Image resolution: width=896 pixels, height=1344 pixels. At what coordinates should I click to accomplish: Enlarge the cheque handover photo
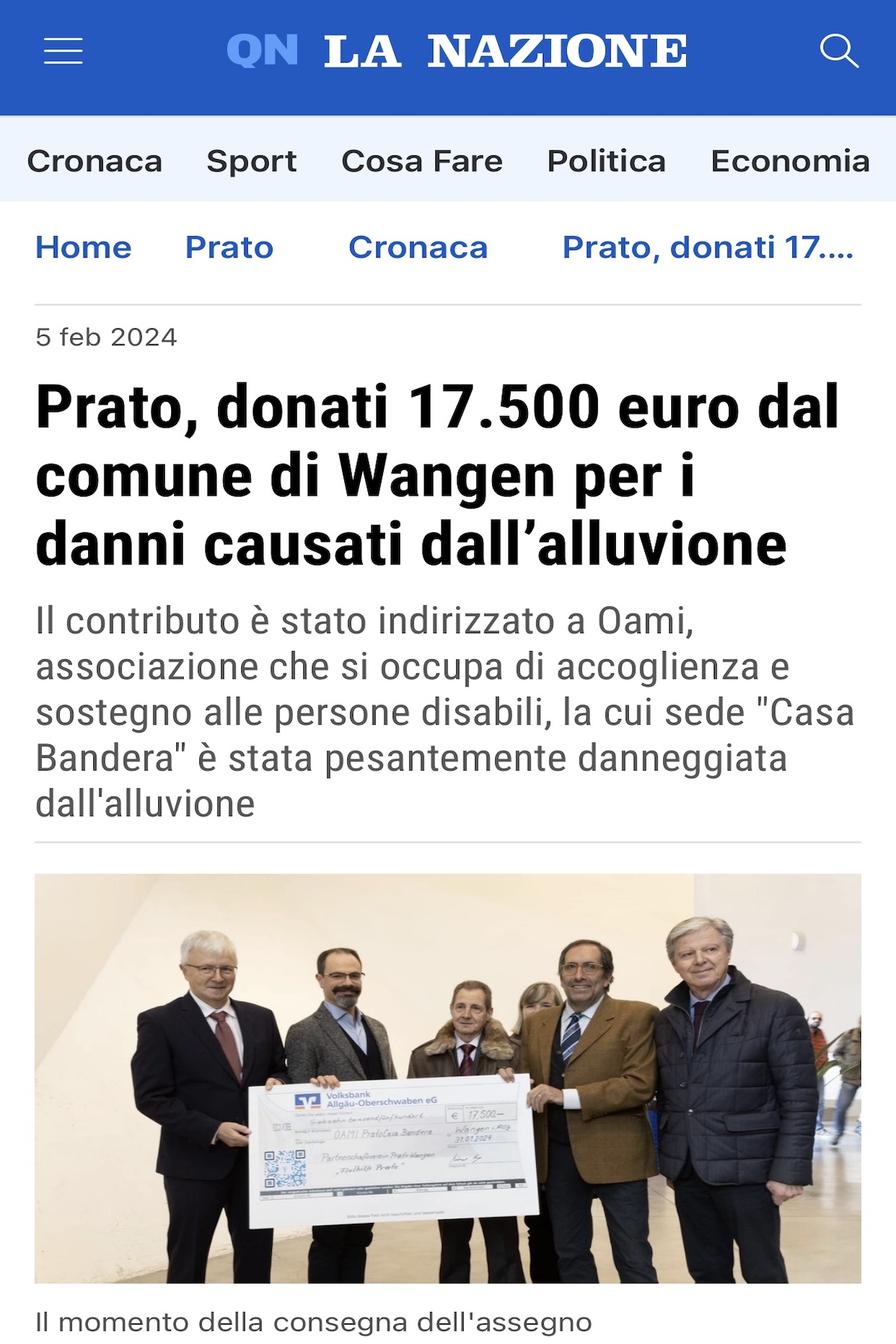pyautogui.click(x=448, y=1078)
